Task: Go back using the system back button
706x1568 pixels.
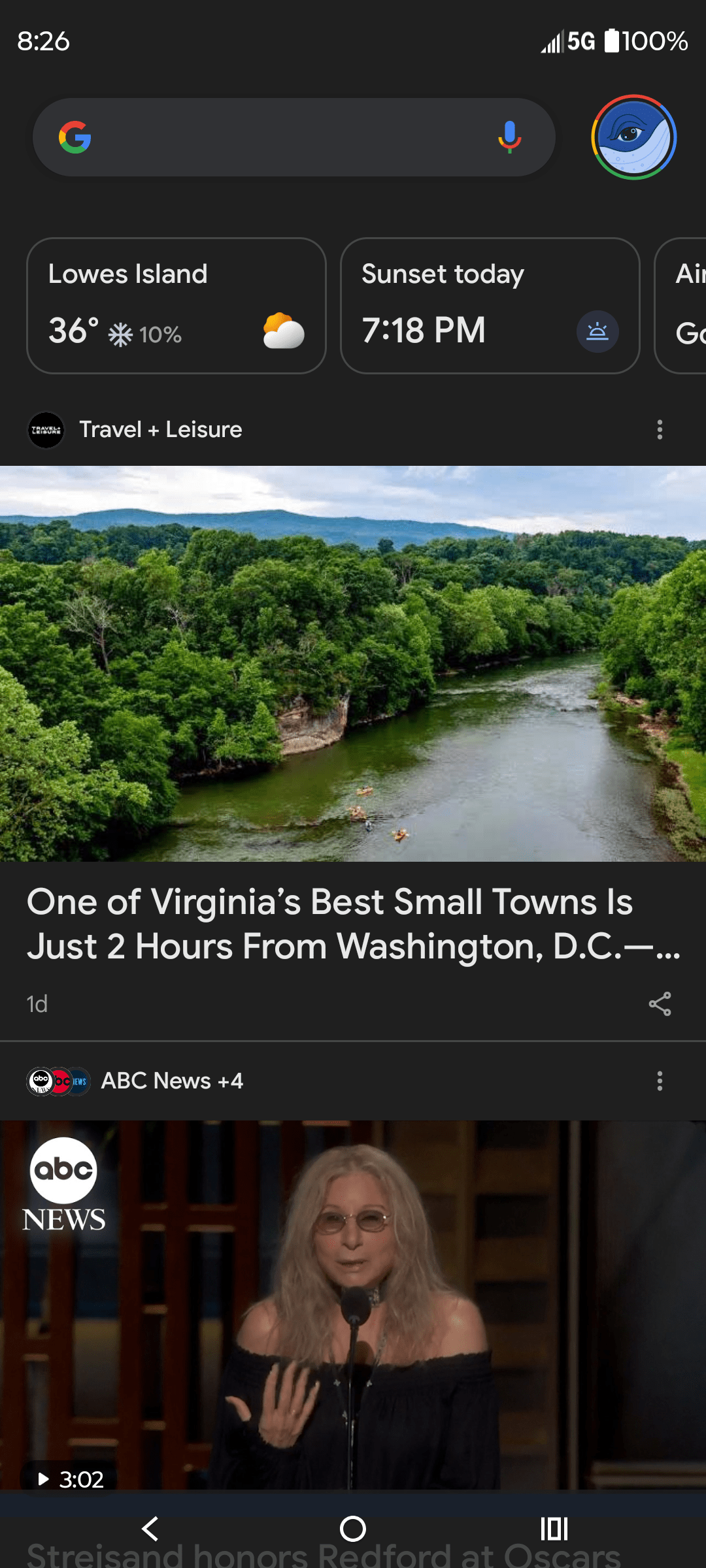Action: pyautogui.click(x=150, y=1529)
